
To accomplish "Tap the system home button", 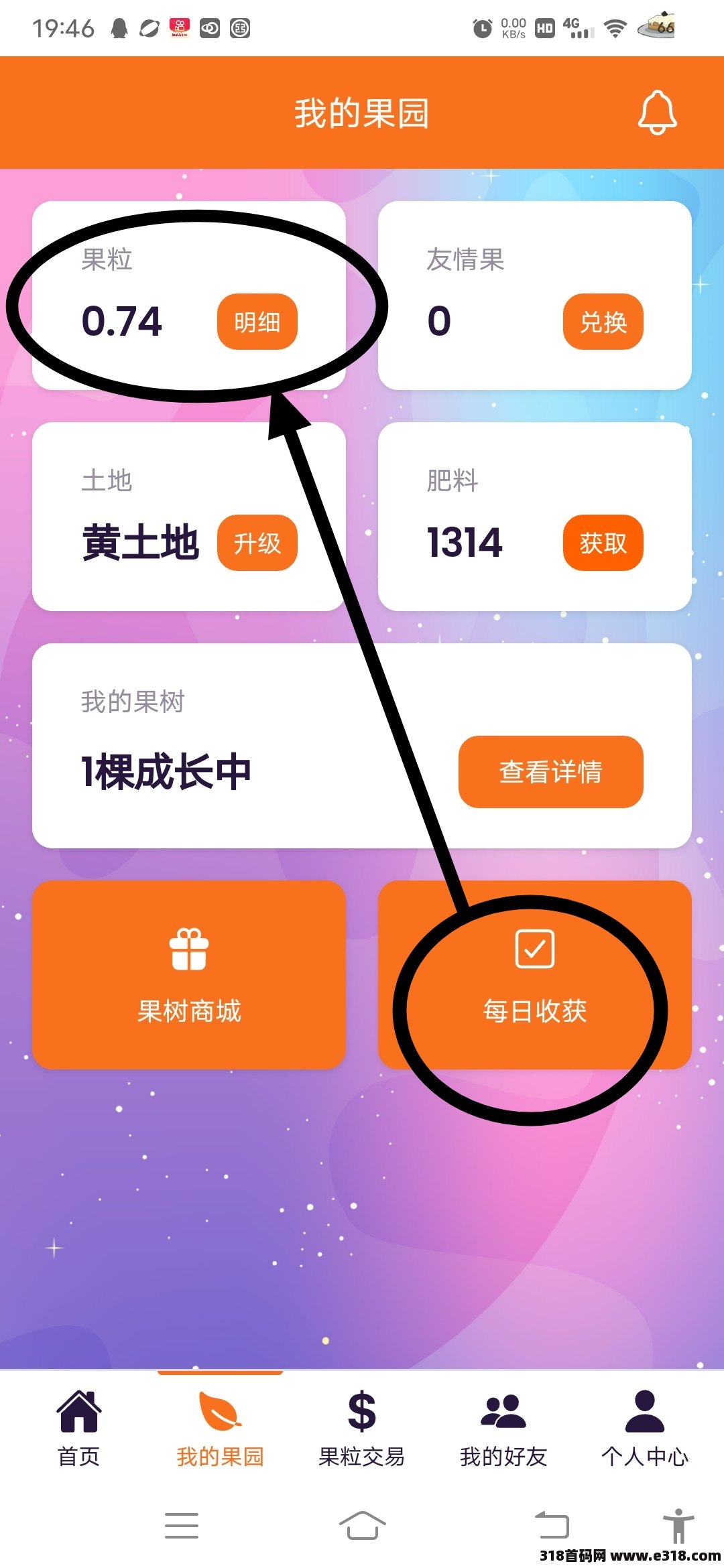I will 362,1525.
